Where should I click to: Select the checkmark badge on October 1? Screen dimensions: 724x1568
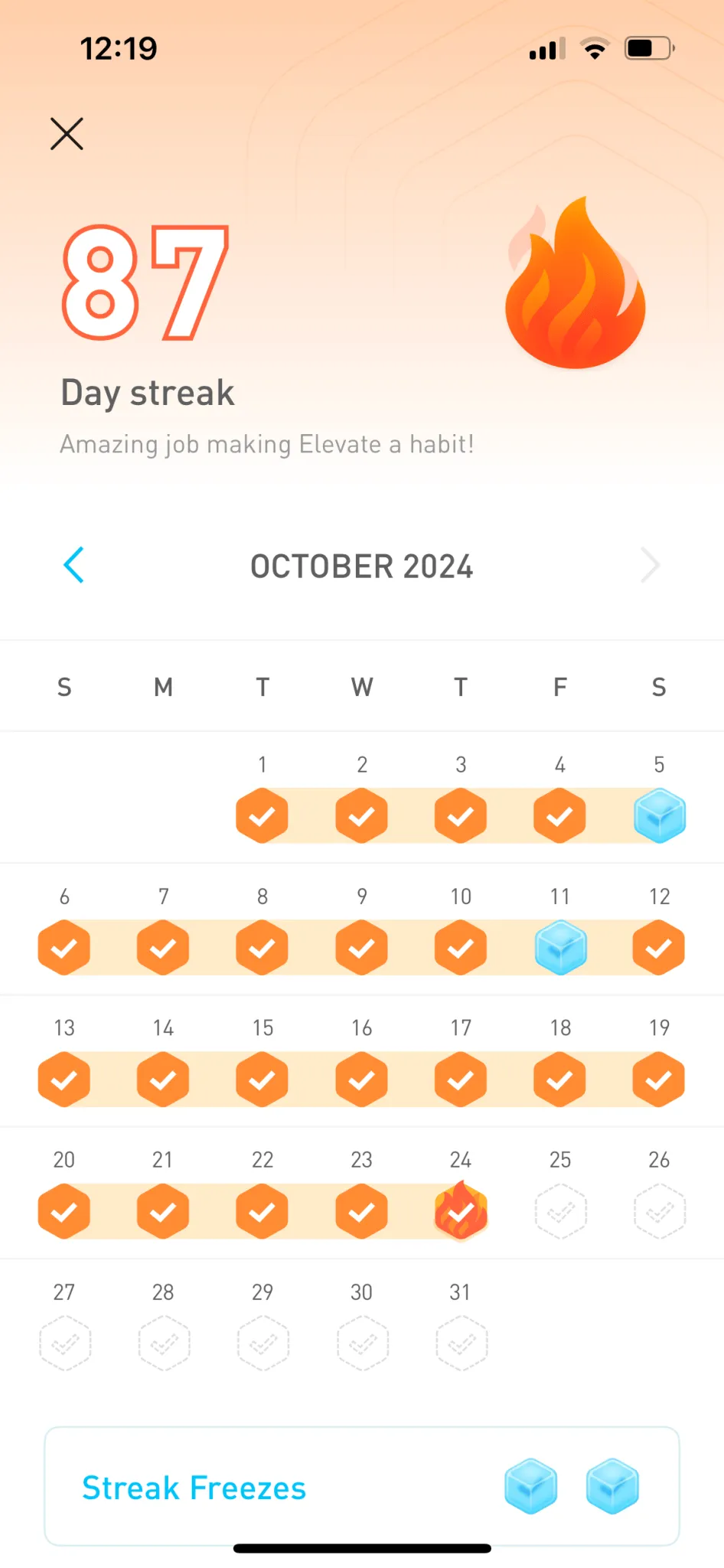[262, 816]
